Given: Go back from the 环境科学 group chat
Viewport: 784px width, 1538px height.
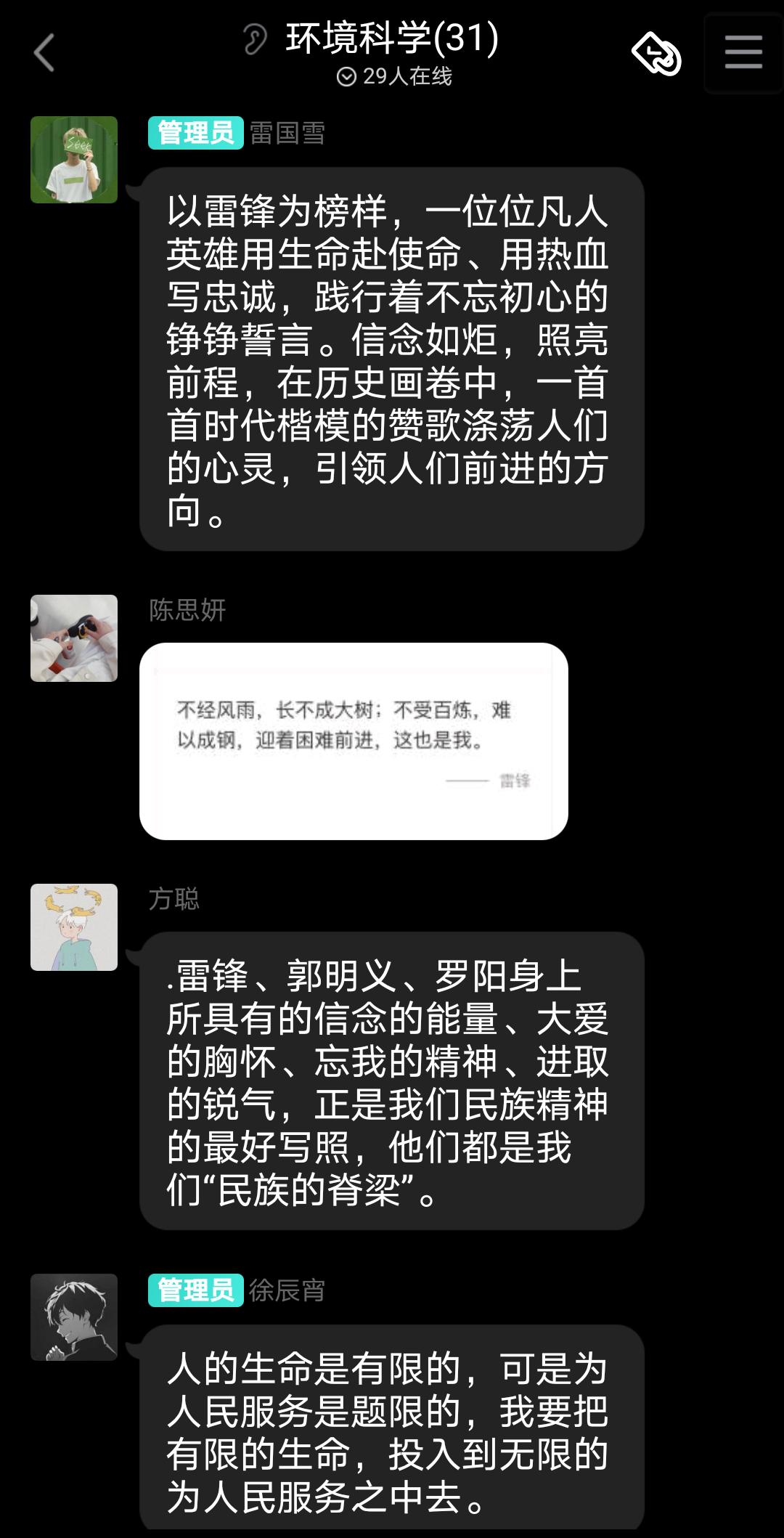Looking at the screenshot, I should [44, 53].
